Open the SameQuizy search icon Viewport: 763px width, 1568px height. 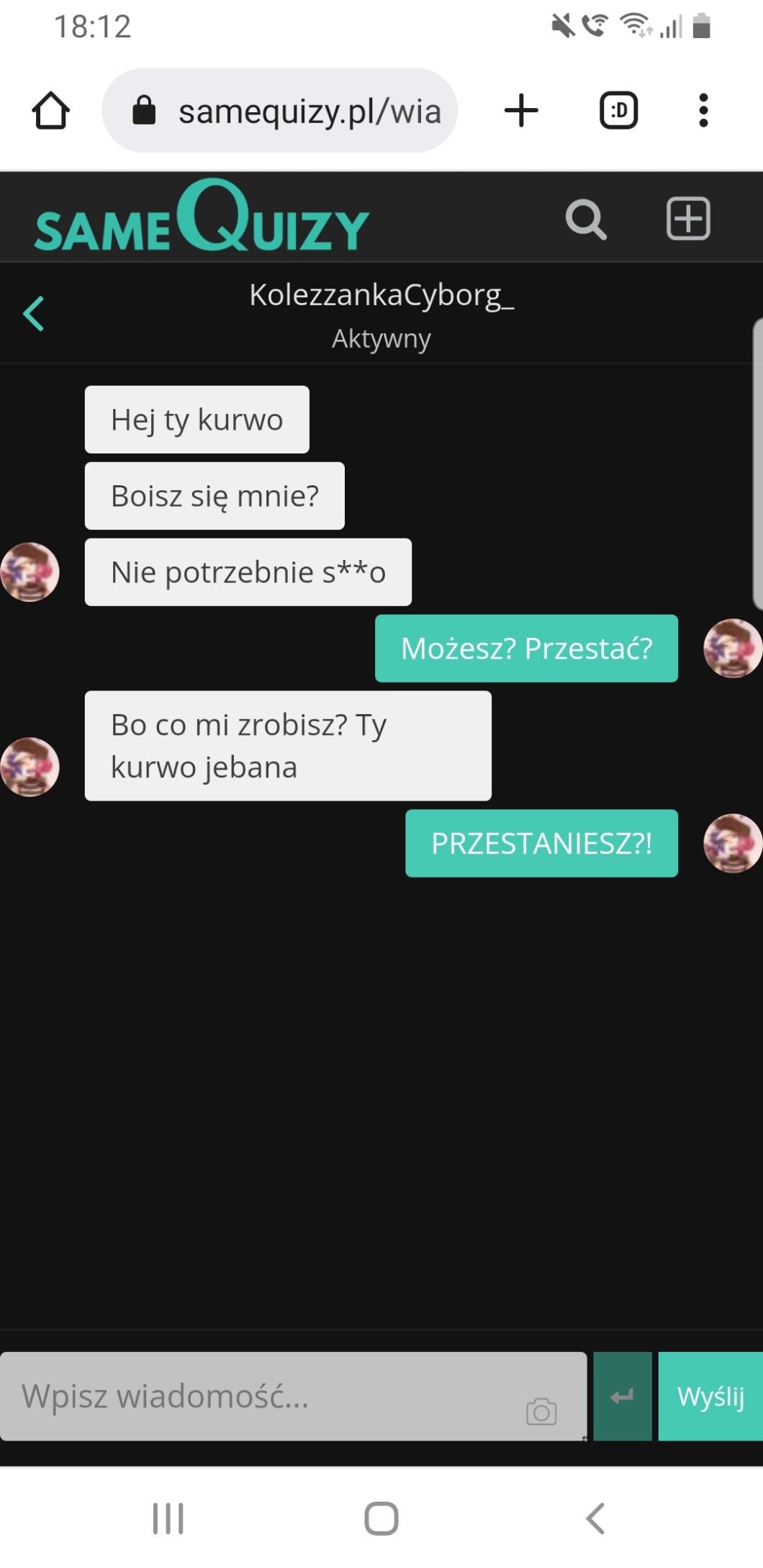coord(586,219)
